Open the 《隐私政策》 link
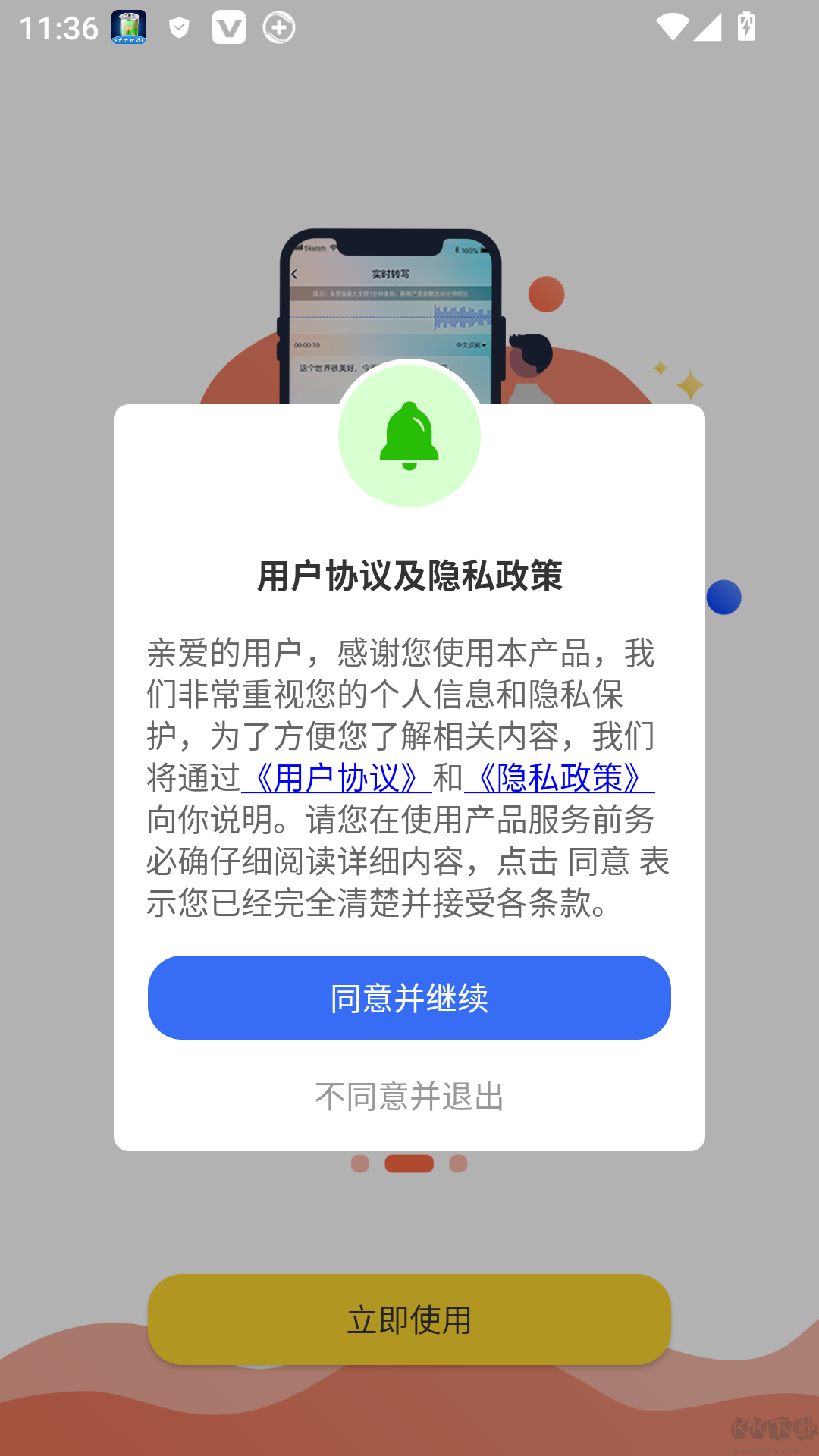 tap(559, 778)
